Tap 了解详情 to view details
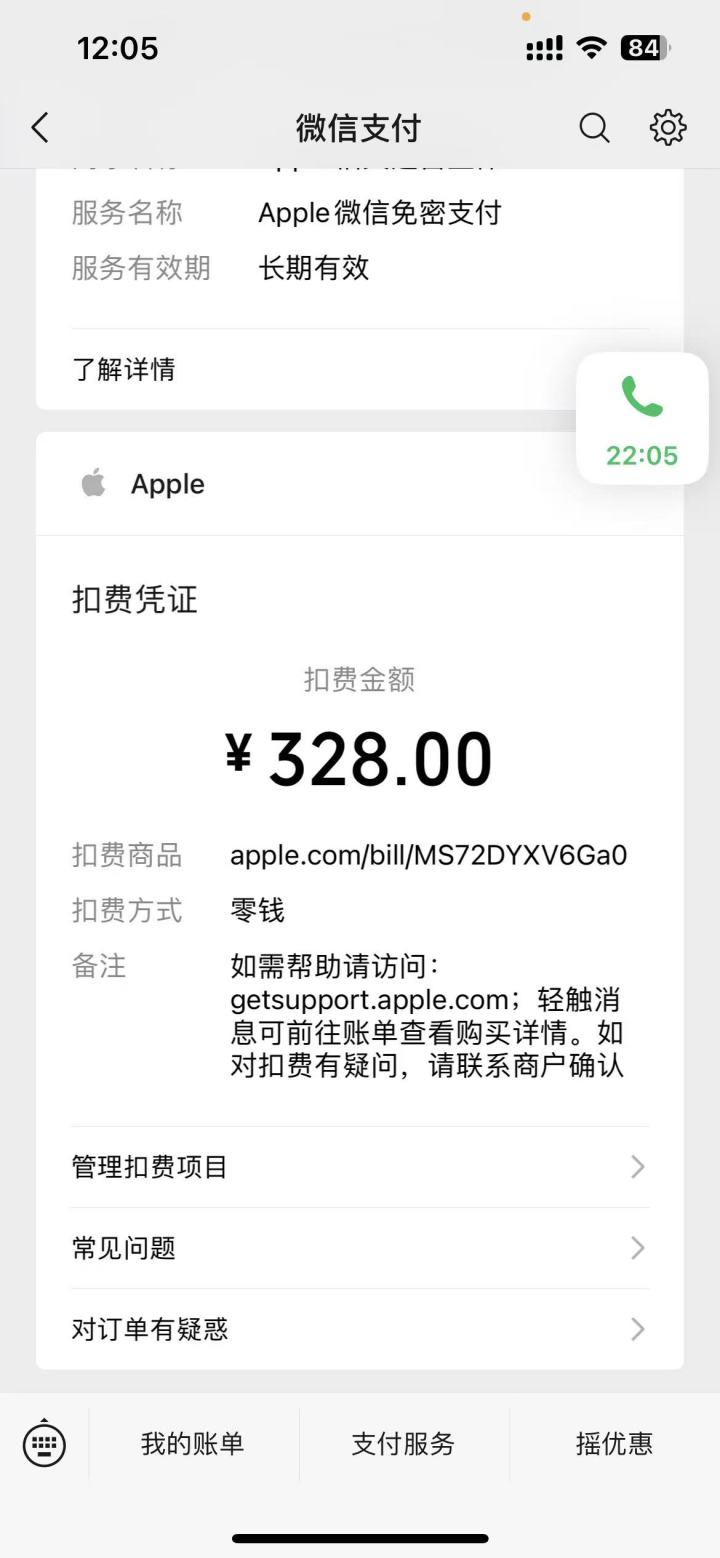Screen dimensions: 720x1558 [124, 370]
